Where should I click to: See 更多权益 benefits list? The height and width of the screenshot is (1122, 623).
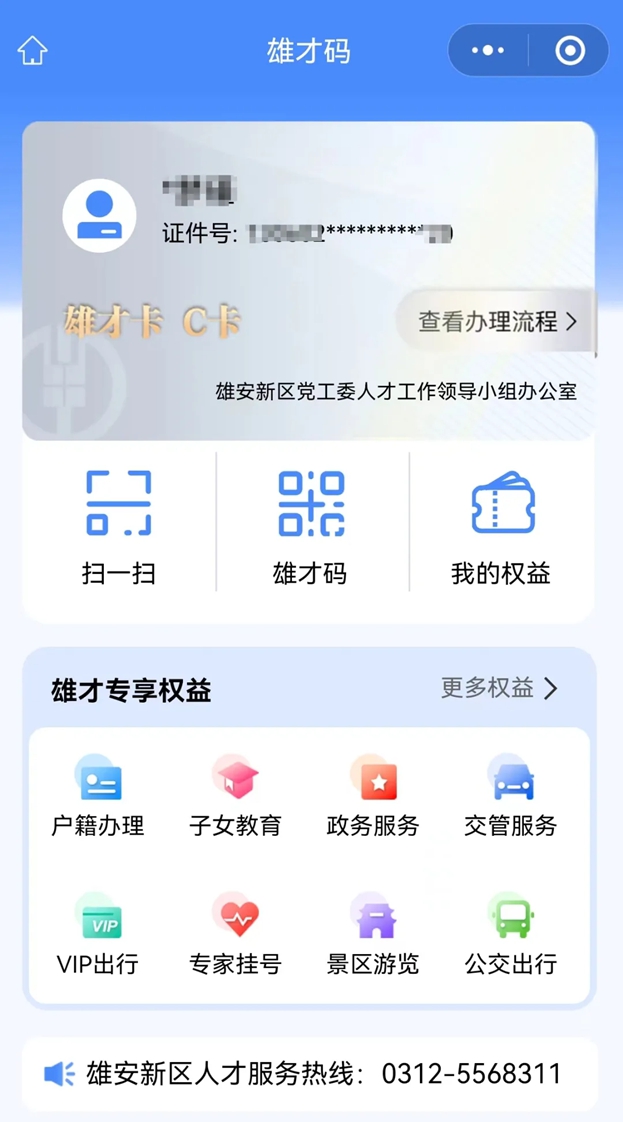pos(499,688)
